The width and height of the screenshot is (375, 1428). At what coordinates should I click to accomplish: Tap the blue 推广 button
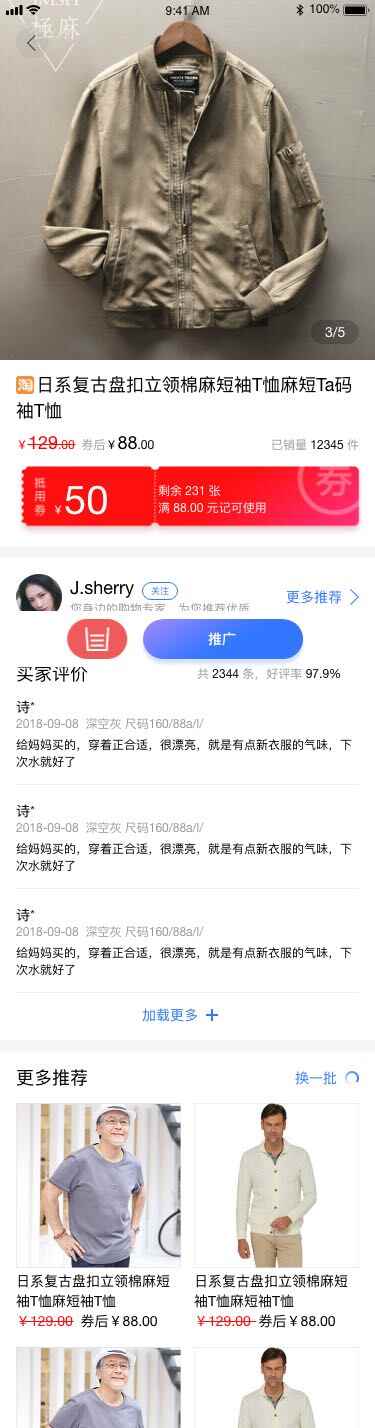pos(222,639)
